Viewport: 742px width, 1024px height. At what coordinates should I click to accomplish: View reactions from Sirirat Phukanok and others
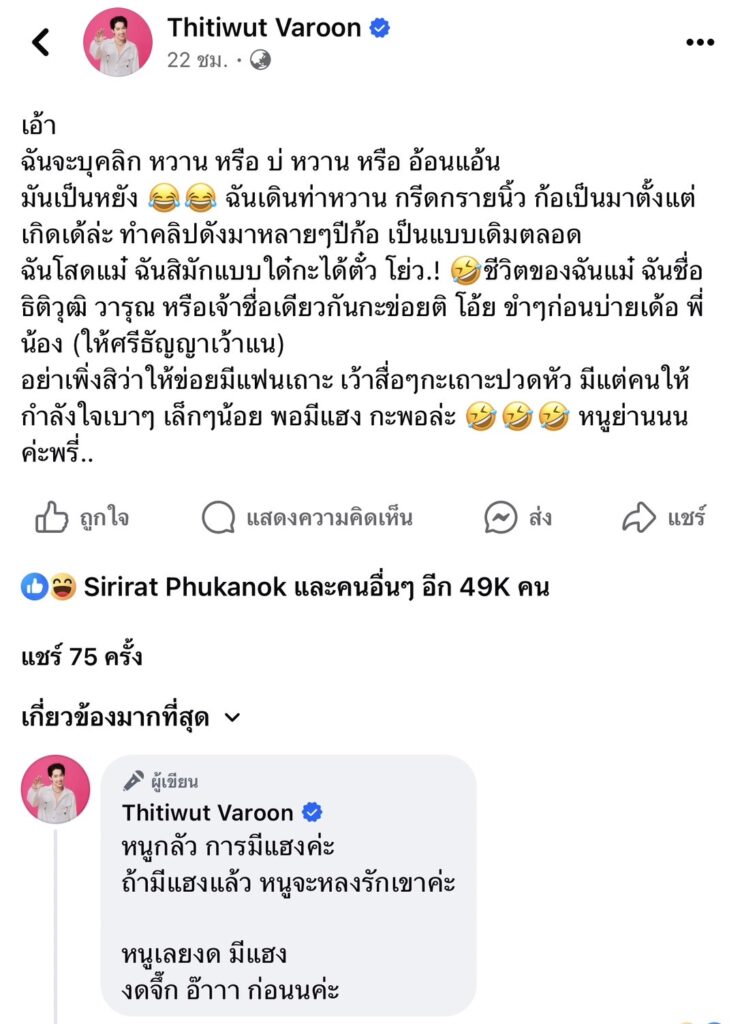click(285, 587)
